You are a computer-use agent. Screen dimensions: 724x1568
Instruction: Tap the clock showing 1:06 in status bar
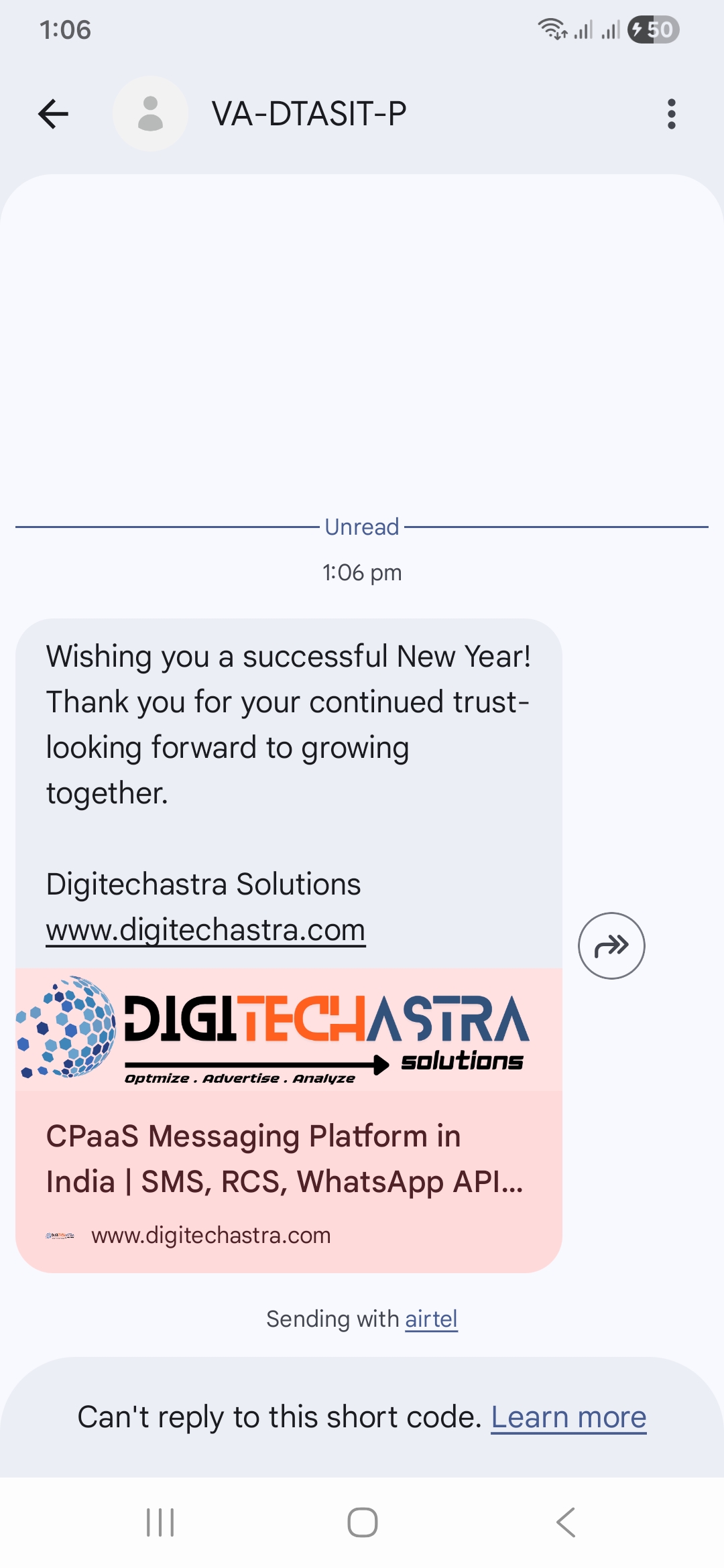(x=65, y=29)
